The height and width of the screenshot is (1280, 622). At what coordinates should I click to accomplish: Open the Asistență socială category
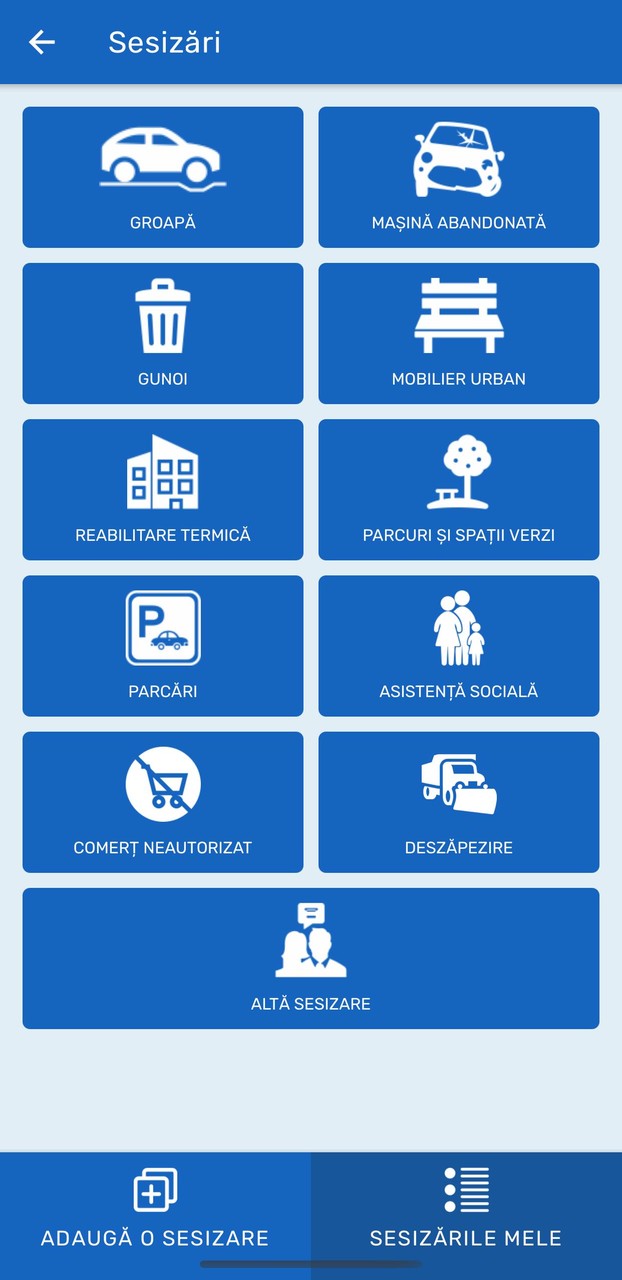[x=458, y=645]
